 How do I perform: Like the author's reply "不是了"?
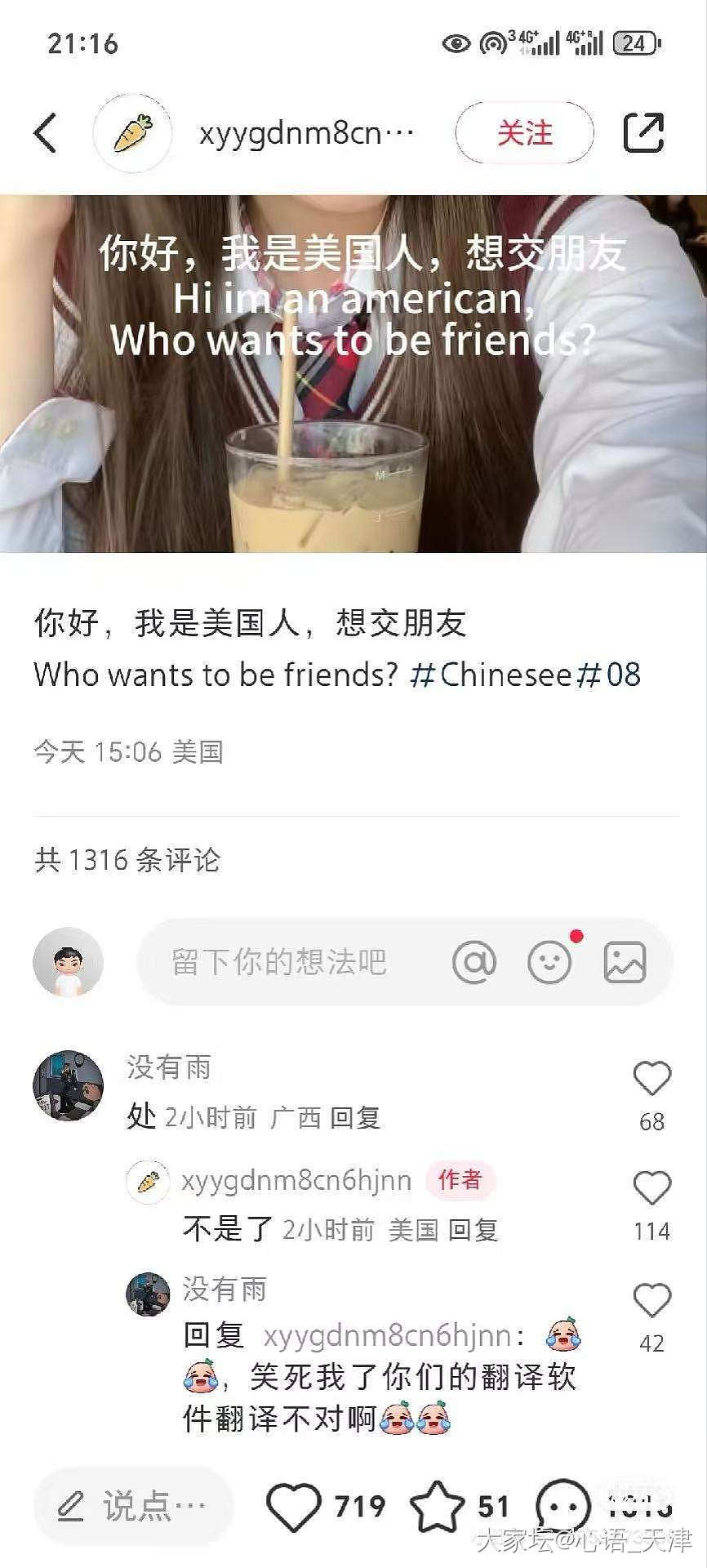[651, 1188]
